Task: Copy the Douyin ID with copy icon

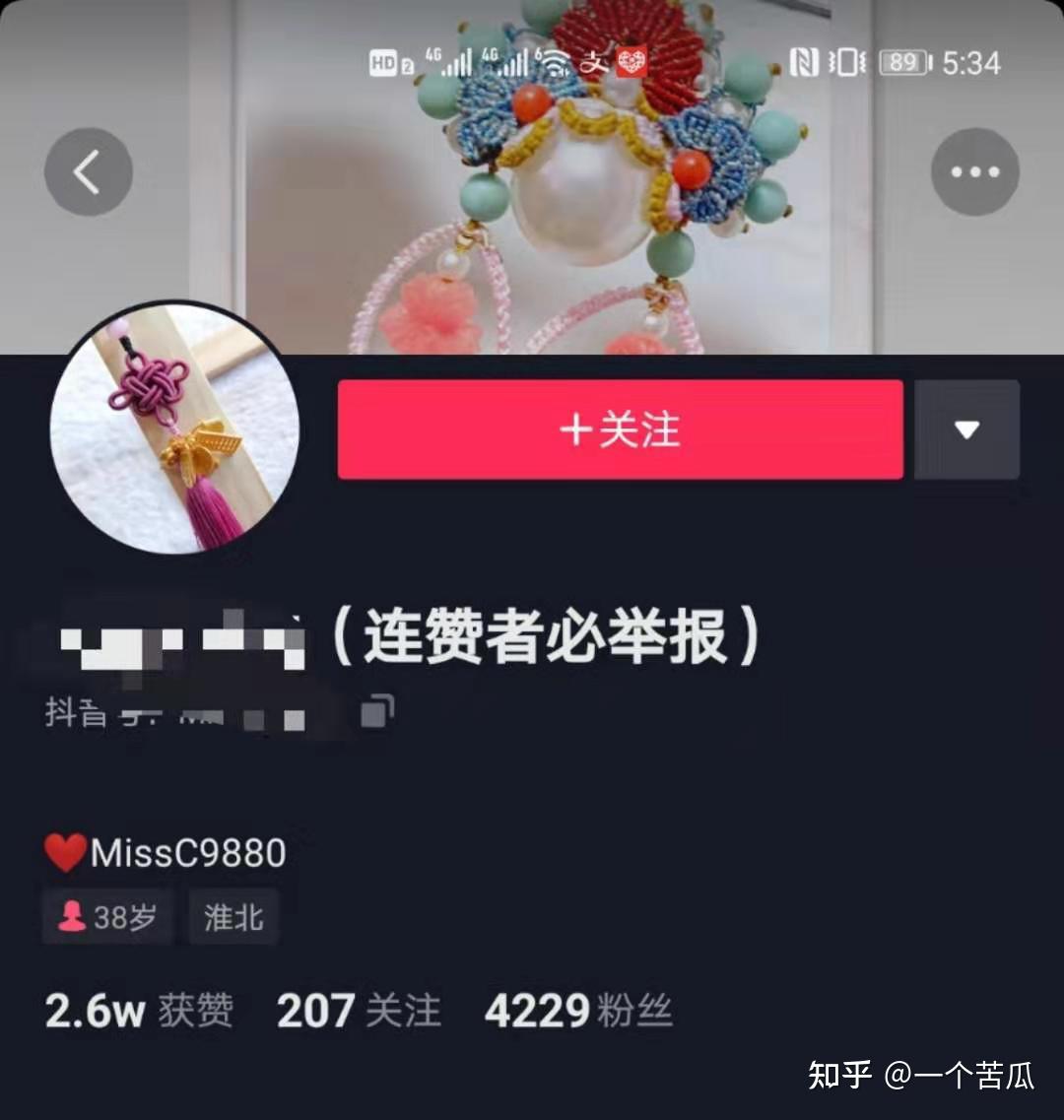Action: (377, 710)
